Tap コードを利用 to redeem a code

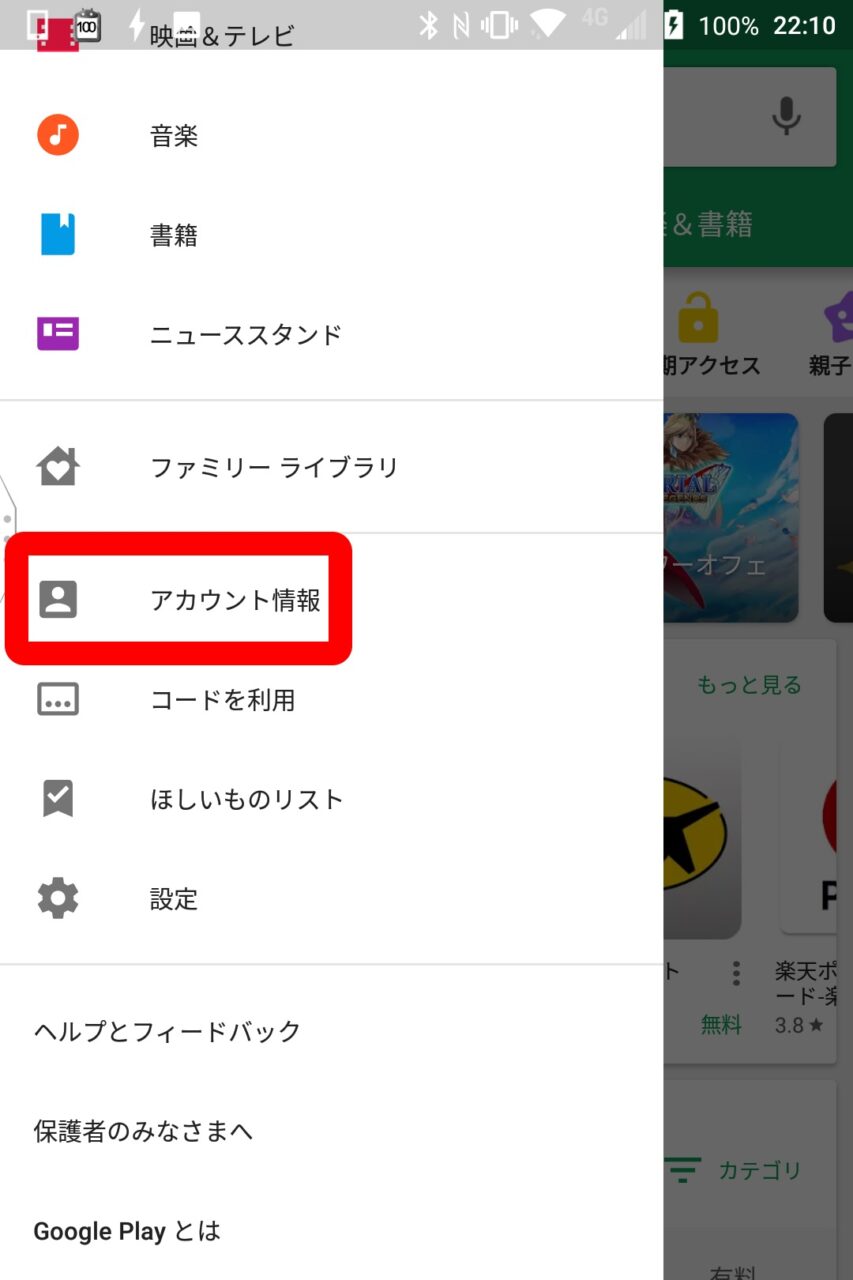tap(222, 700)
